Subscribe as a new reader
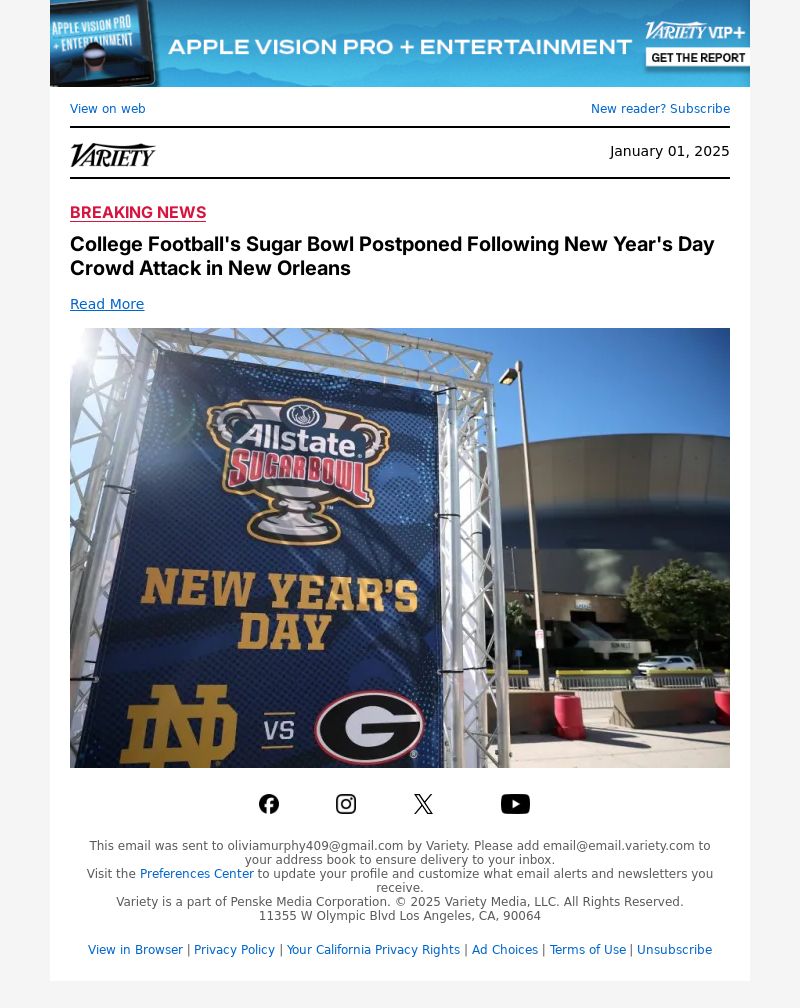 (660, 109)
